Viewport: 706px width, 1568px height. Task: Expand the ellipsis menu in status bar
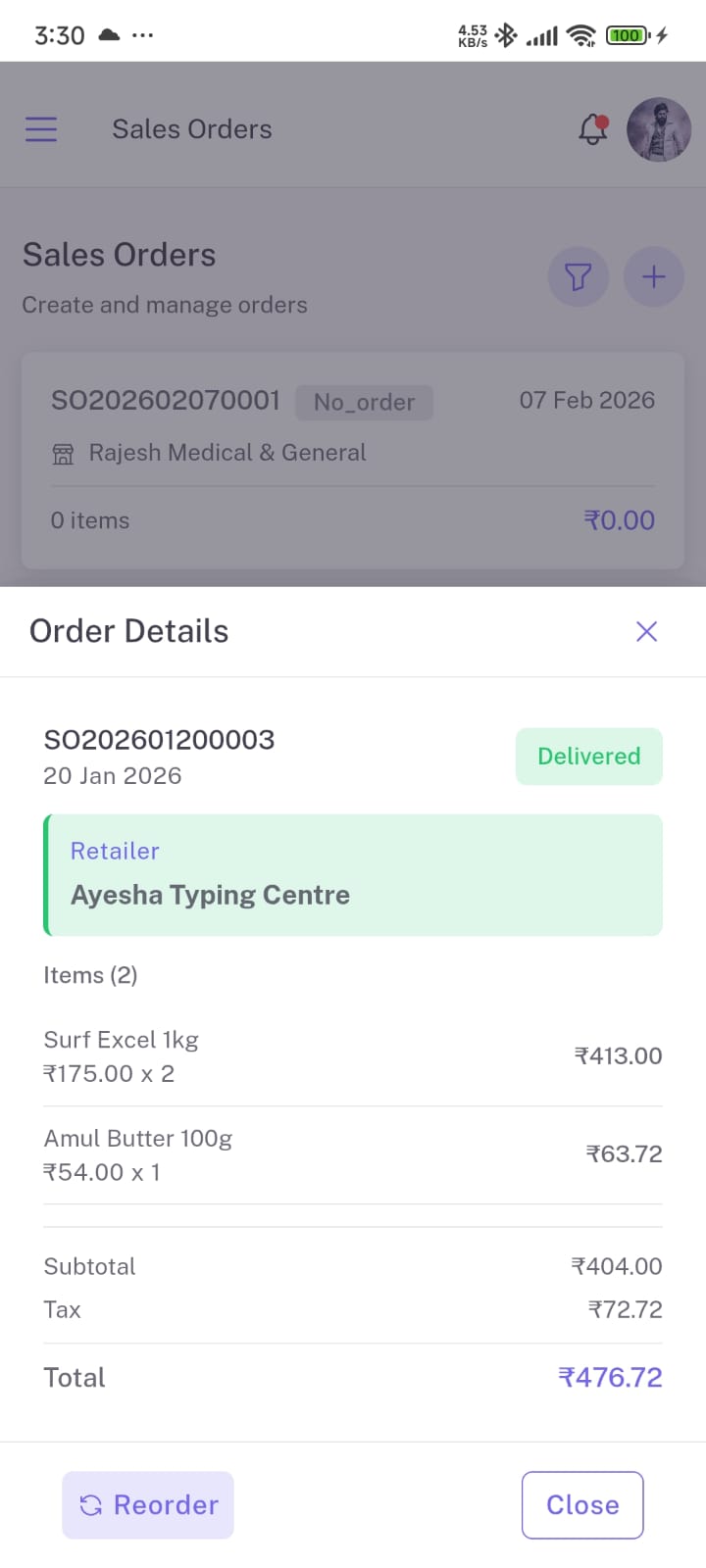(x=142, y=35)
